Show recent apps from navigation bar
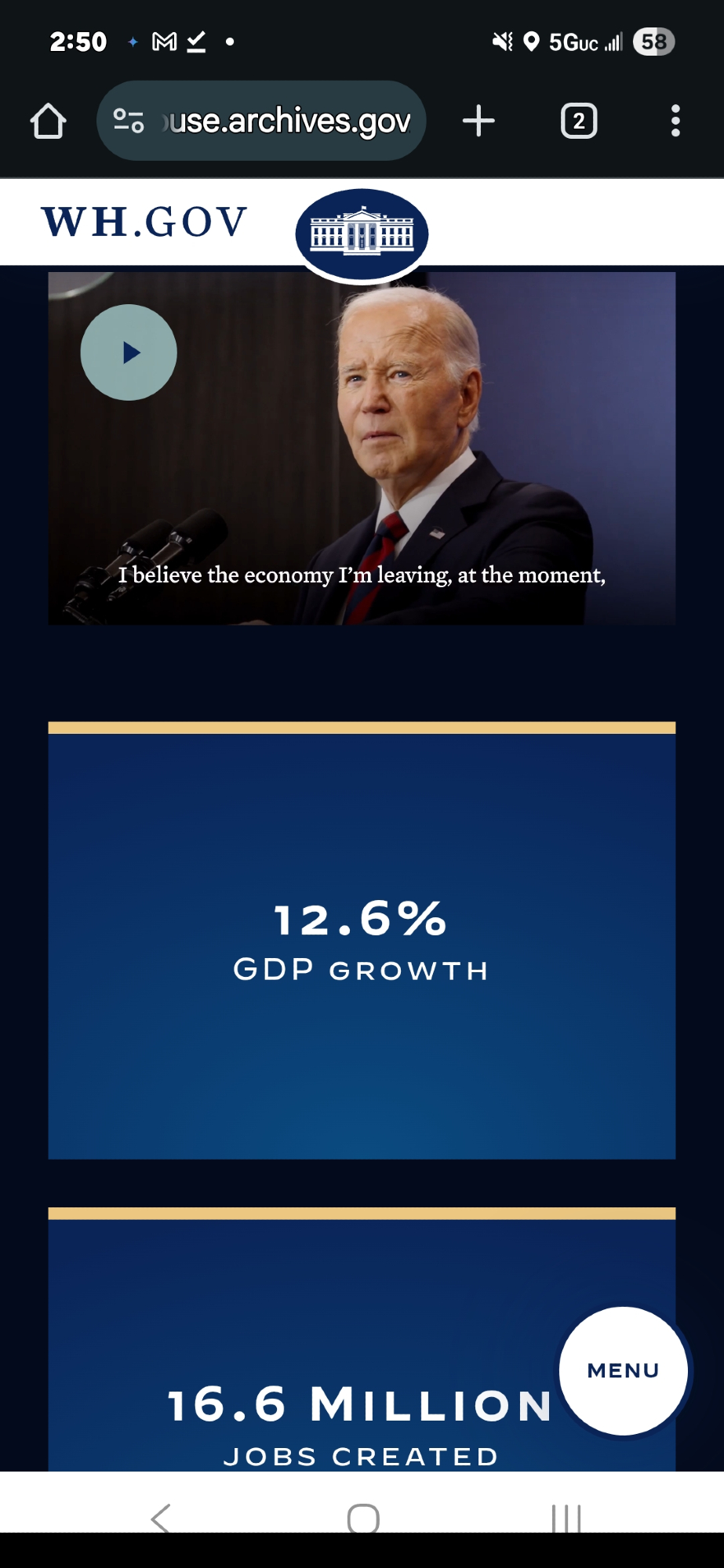This screenshot has width=724, height=1568. (566, 1518)
